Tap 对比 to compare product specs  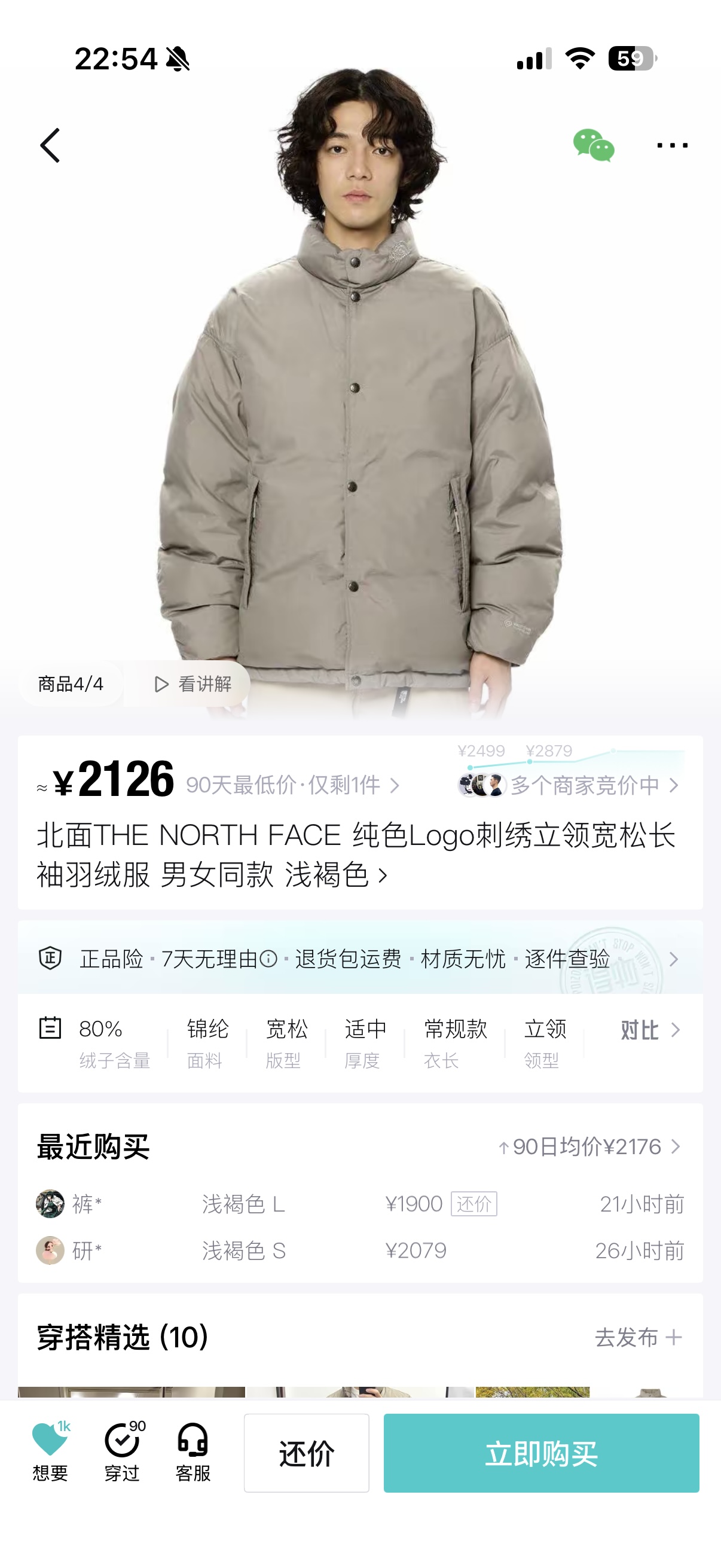pyautogui.click(x=650, y=1030)
